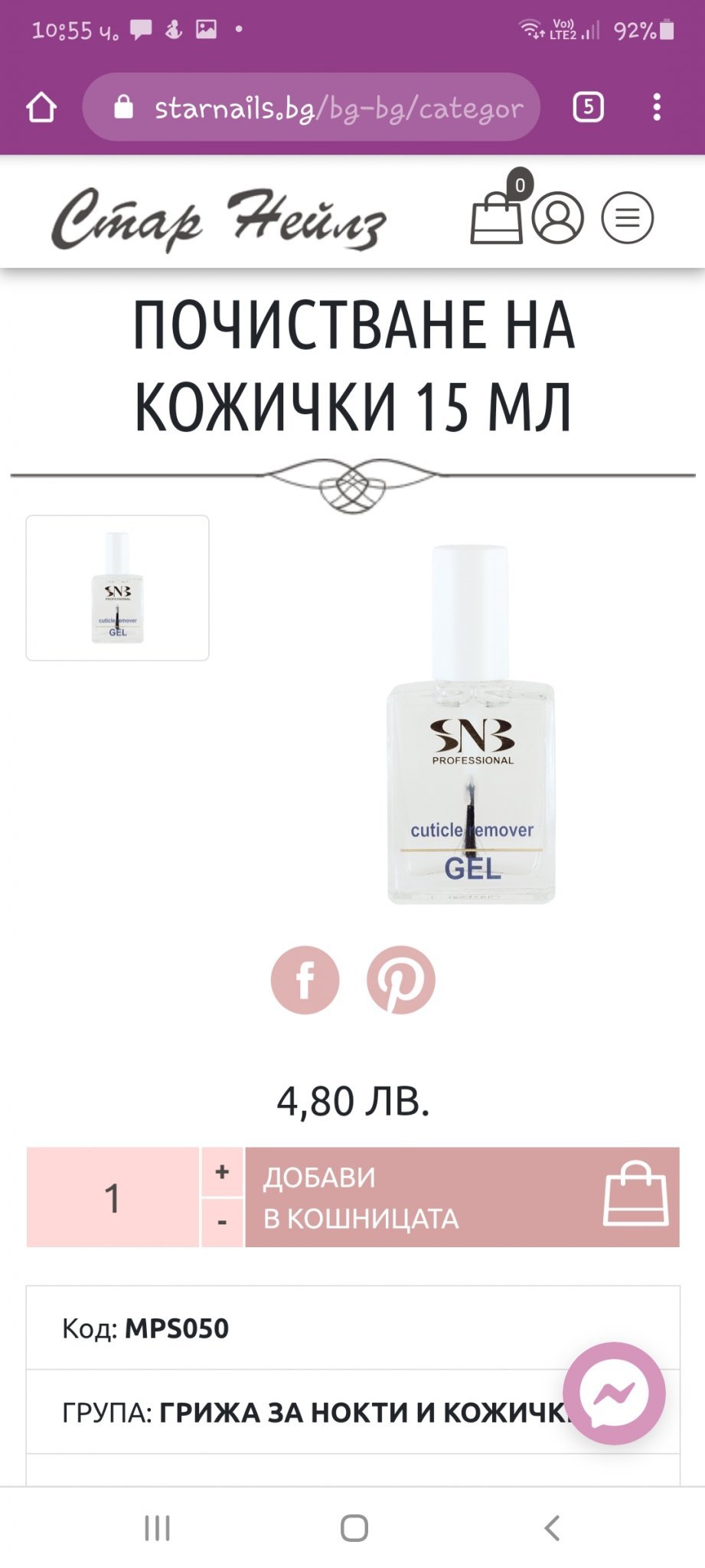Pin product on Pinterest
The width and height of the screenshot is (705, 1568).
click(400, 980)
